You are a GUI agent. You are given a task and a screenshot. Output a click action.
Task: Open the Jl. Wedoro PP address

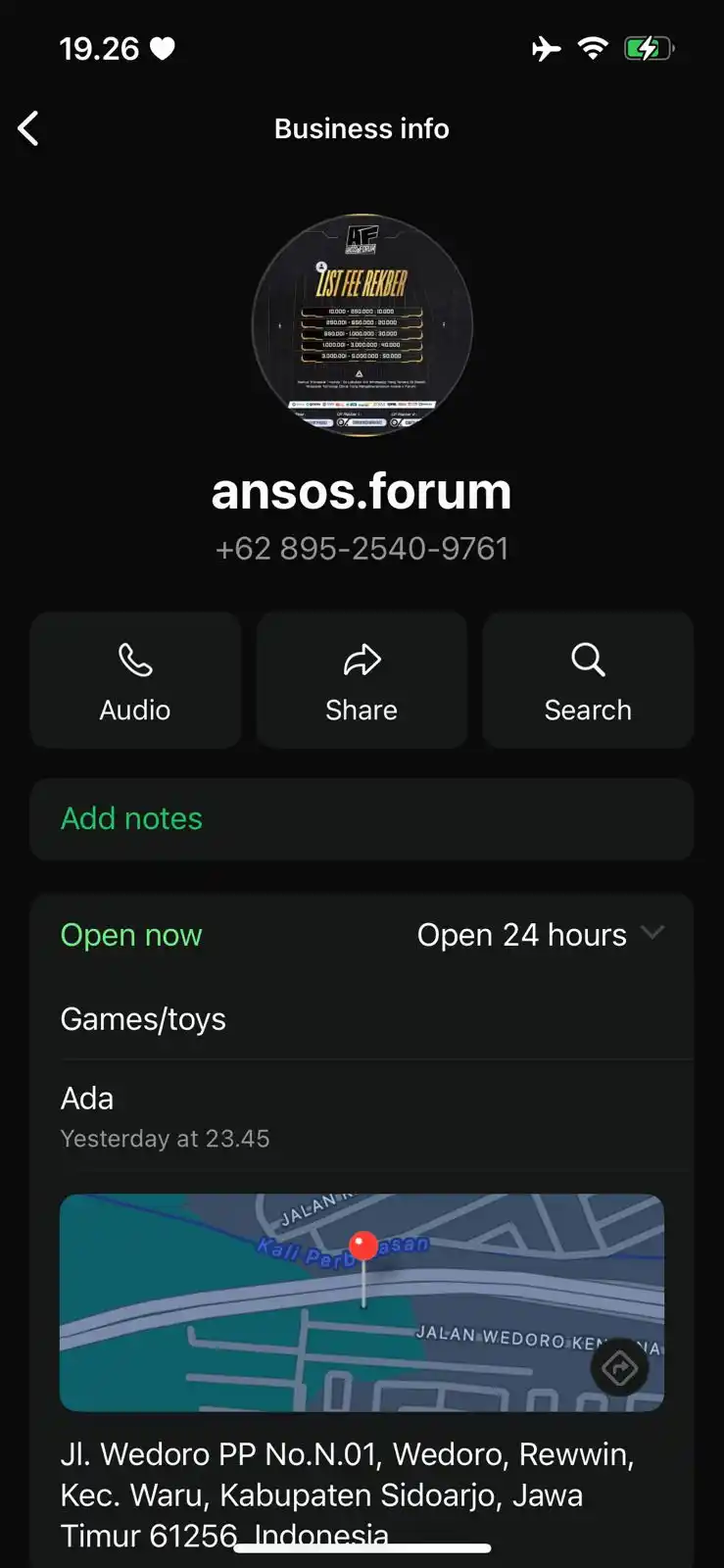tap(347, 1494)
